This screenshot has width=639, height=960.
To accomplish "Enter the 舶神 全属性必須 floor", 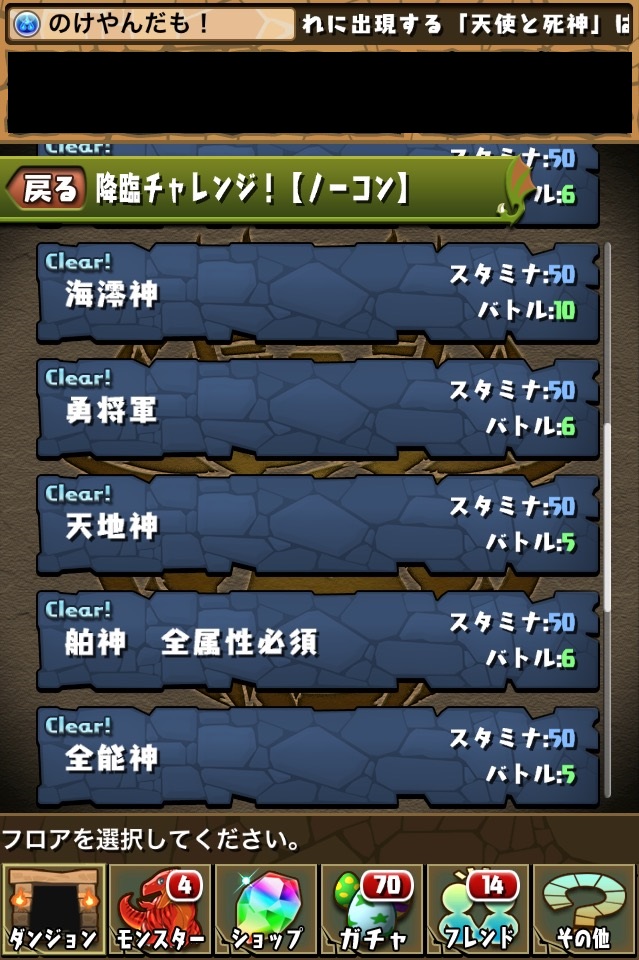I will click(x=318, y=640).
